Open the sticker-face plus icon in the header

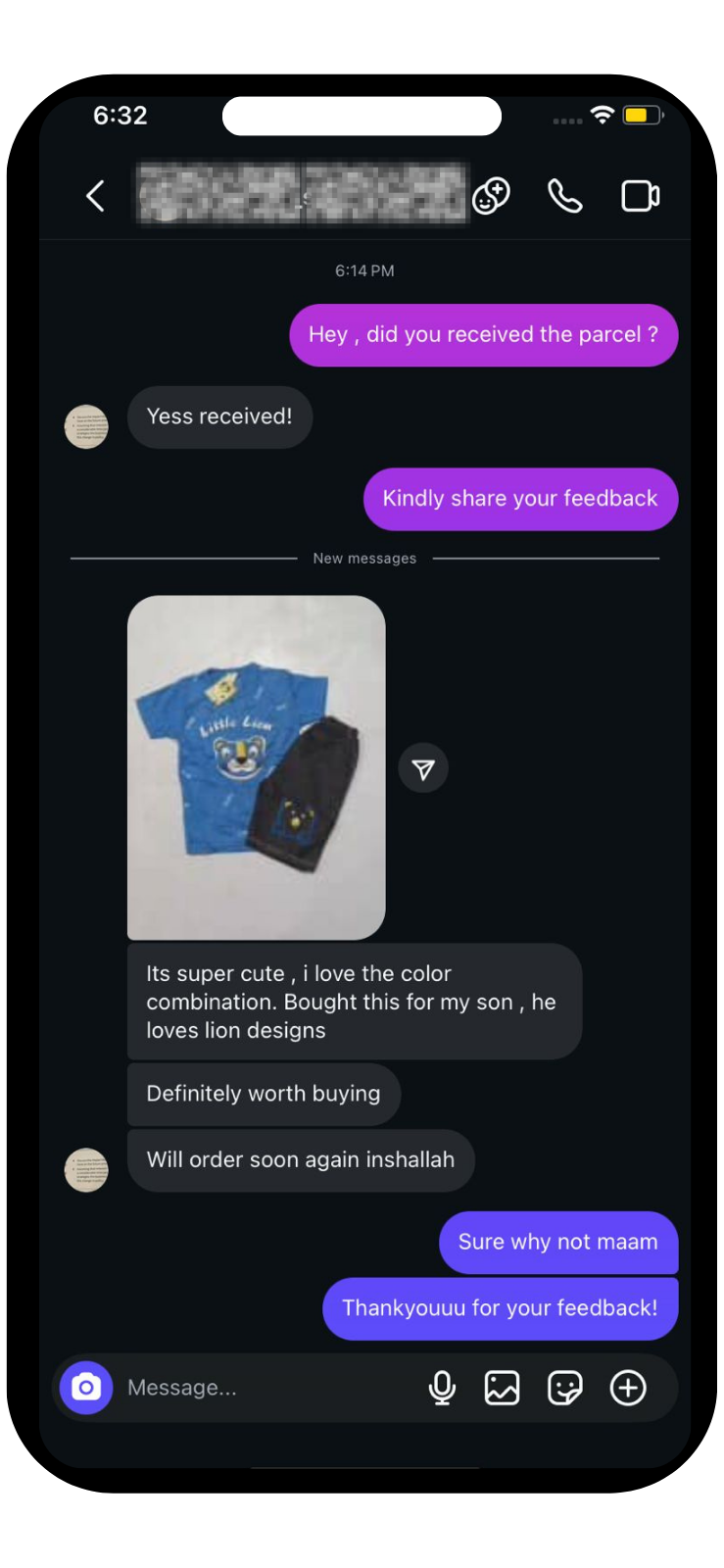491,196
